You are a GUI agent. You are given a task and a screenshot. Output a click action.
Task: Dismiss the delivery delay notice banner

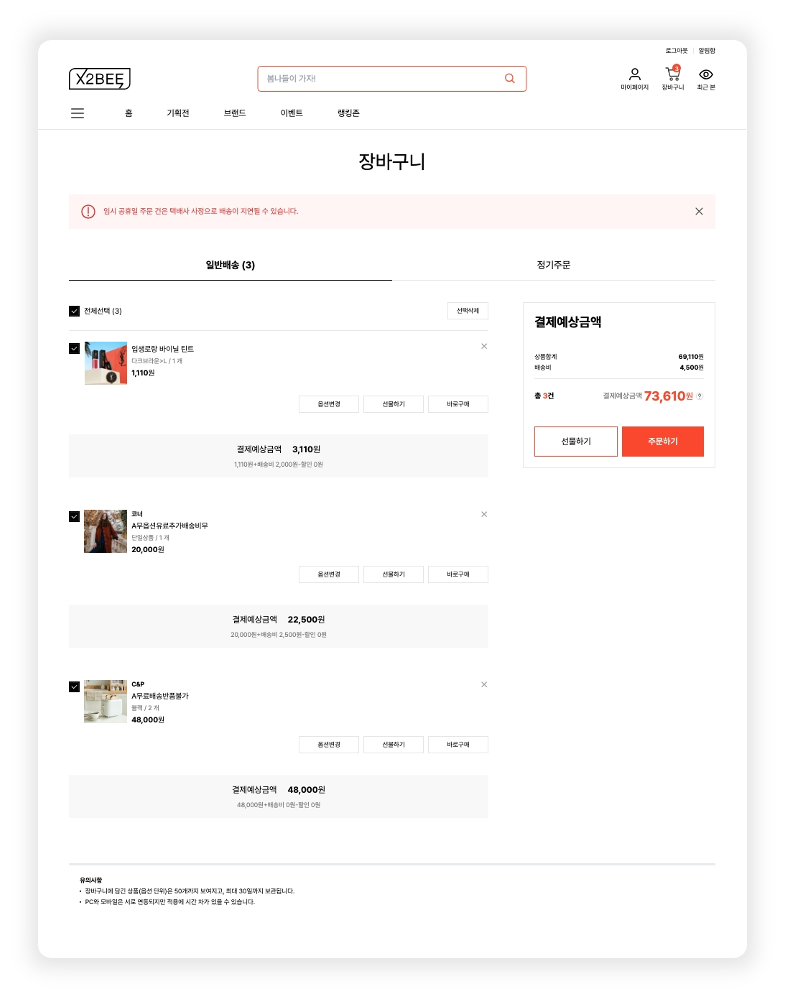coord(699,211)
